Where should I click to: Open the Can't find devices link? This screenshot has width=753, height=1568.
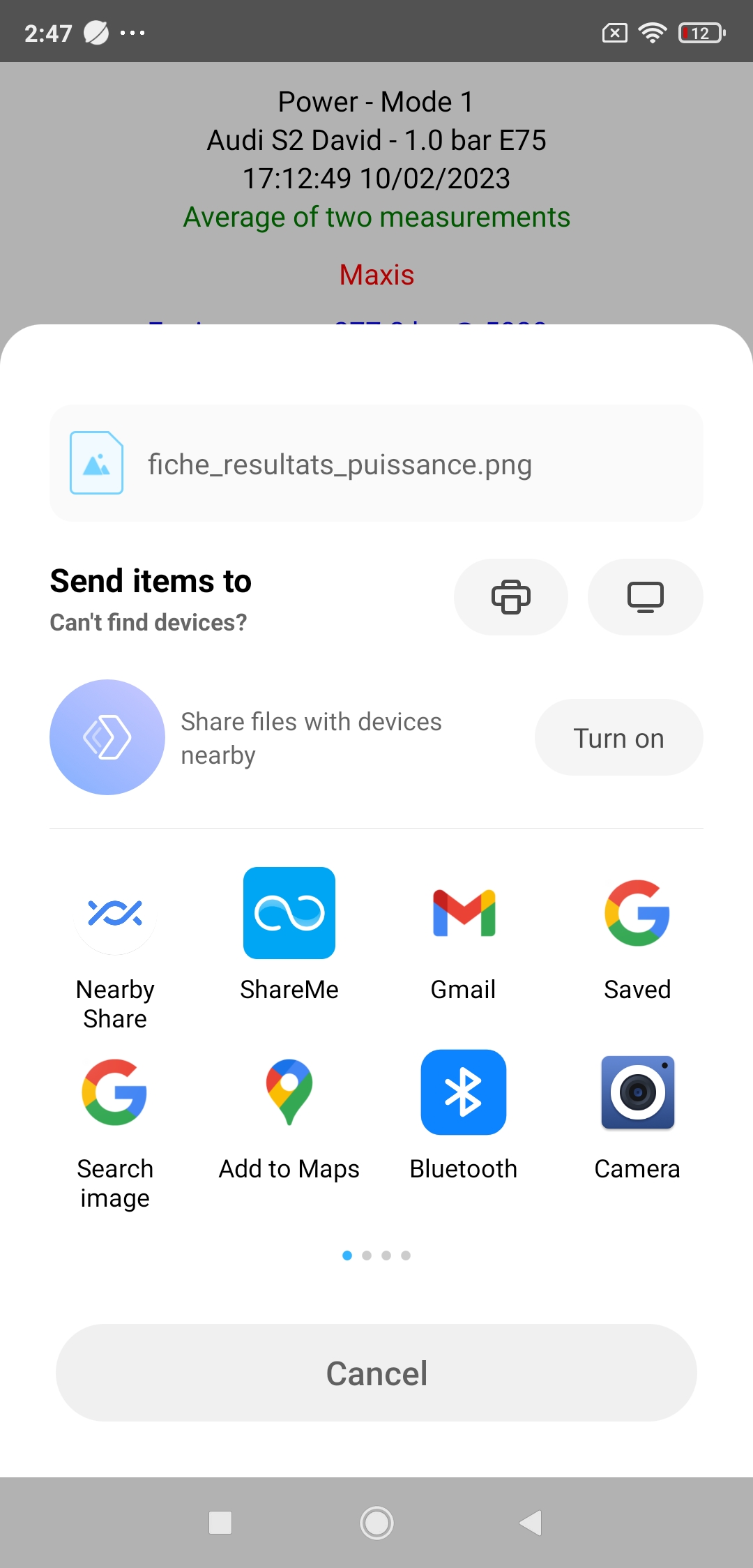point(149,622)
